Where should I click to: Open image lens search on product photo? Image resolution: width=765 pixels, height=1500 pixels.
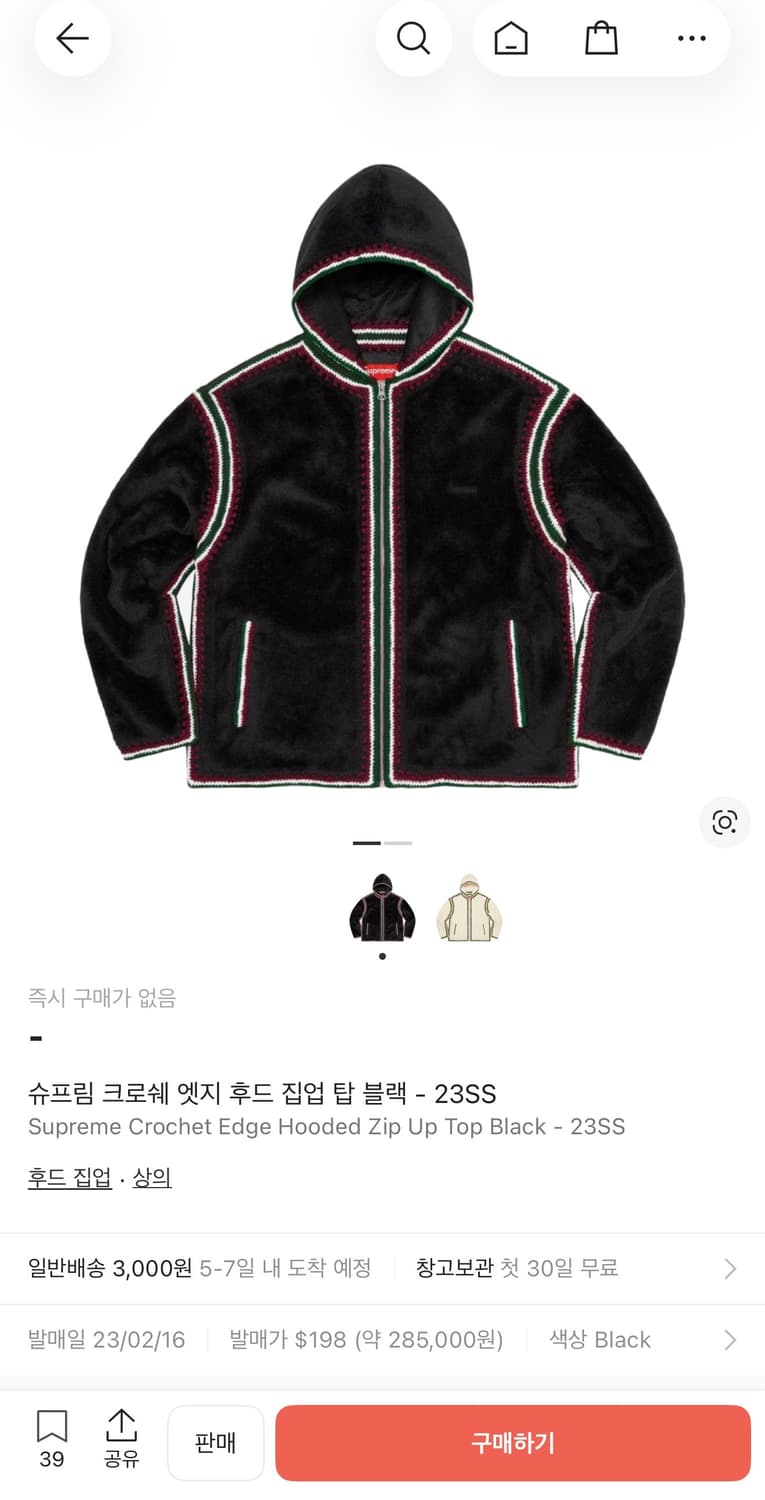point(723,823)
